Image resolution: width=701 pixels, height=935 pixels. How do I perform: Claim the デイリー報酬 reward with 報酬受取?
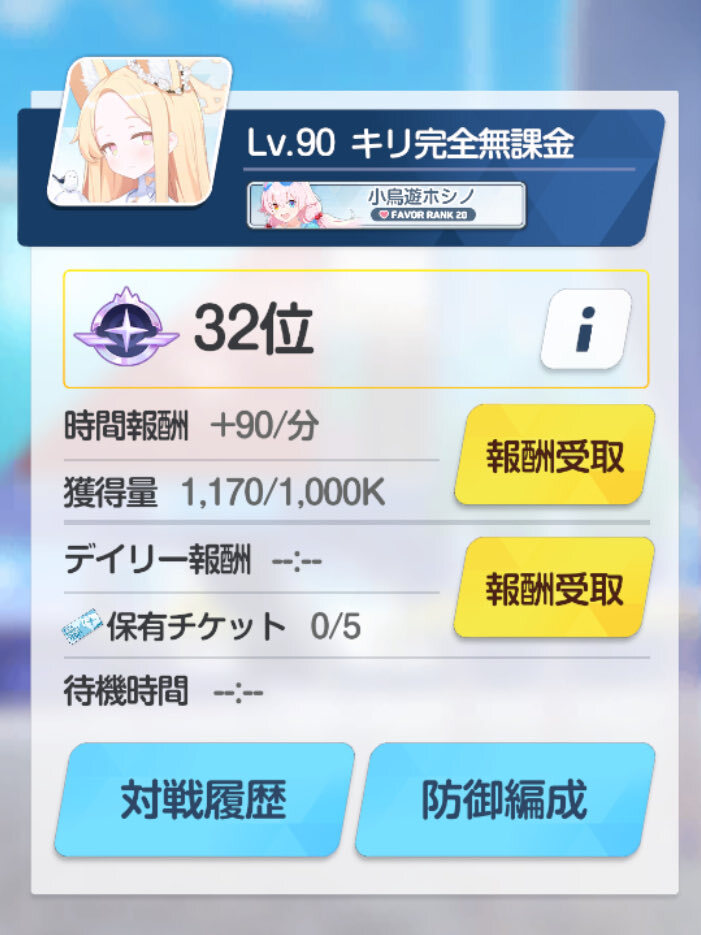[554, 587]
